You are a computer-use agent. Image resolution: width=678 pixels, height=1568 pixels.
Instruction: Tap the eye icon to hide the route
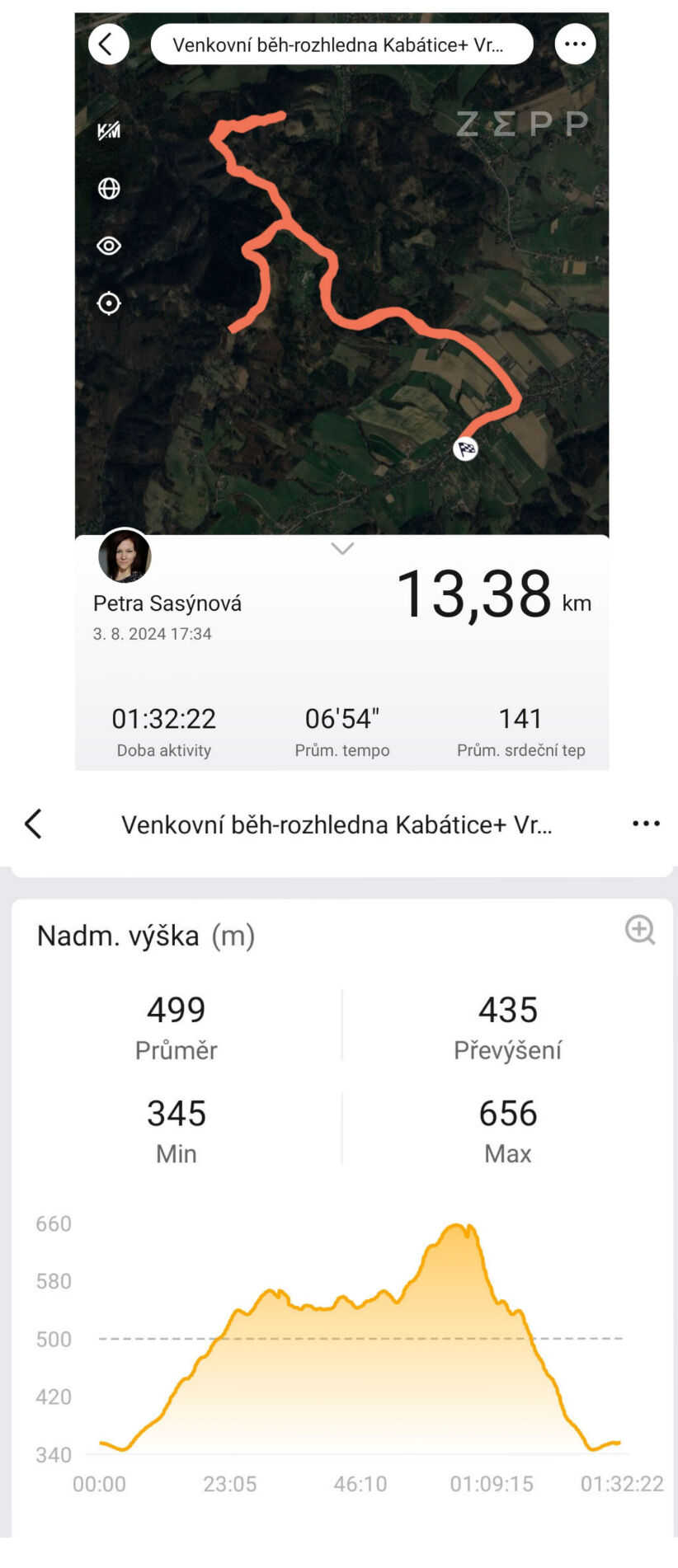pos(109,246)
